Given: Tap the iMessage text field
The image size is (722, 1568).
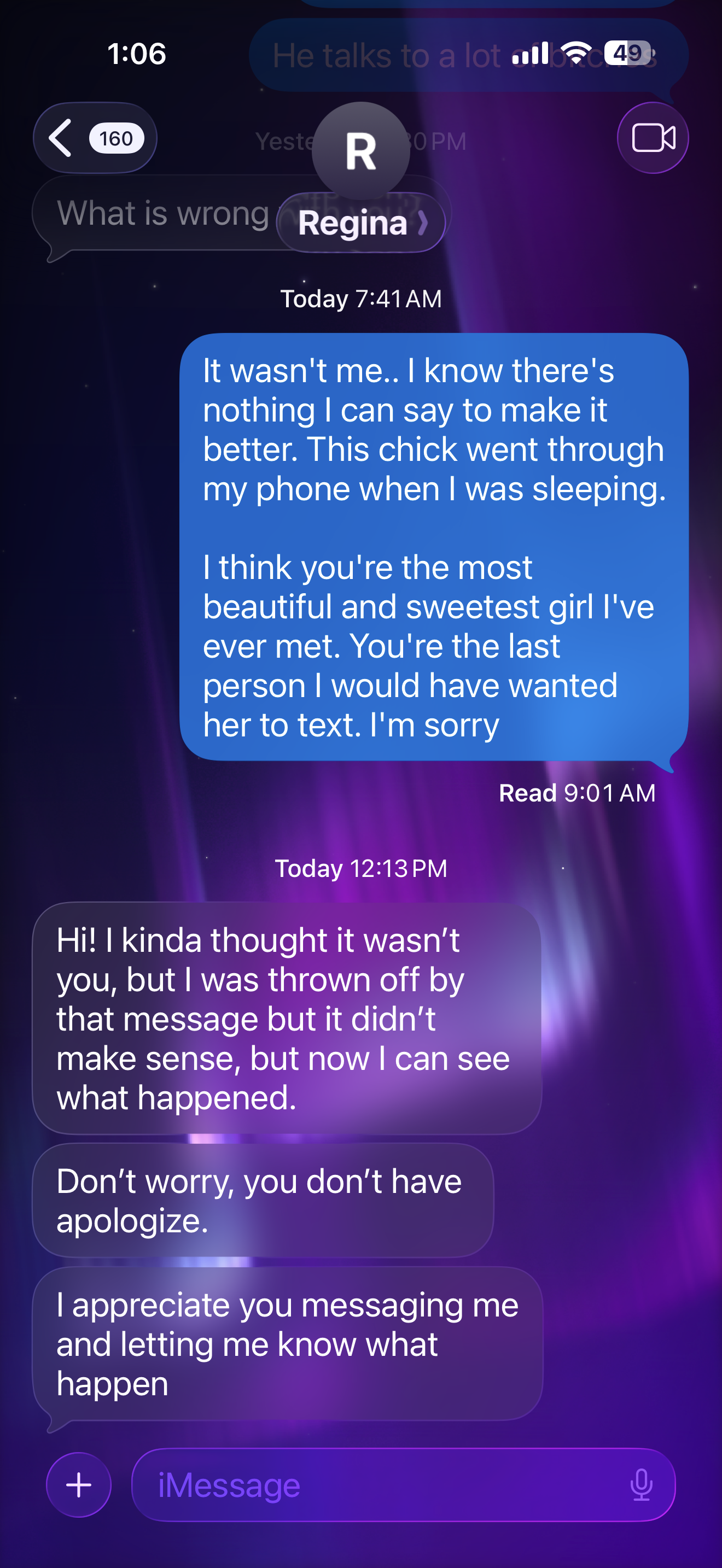Looking at the screenshot, I should point(377,1484).
